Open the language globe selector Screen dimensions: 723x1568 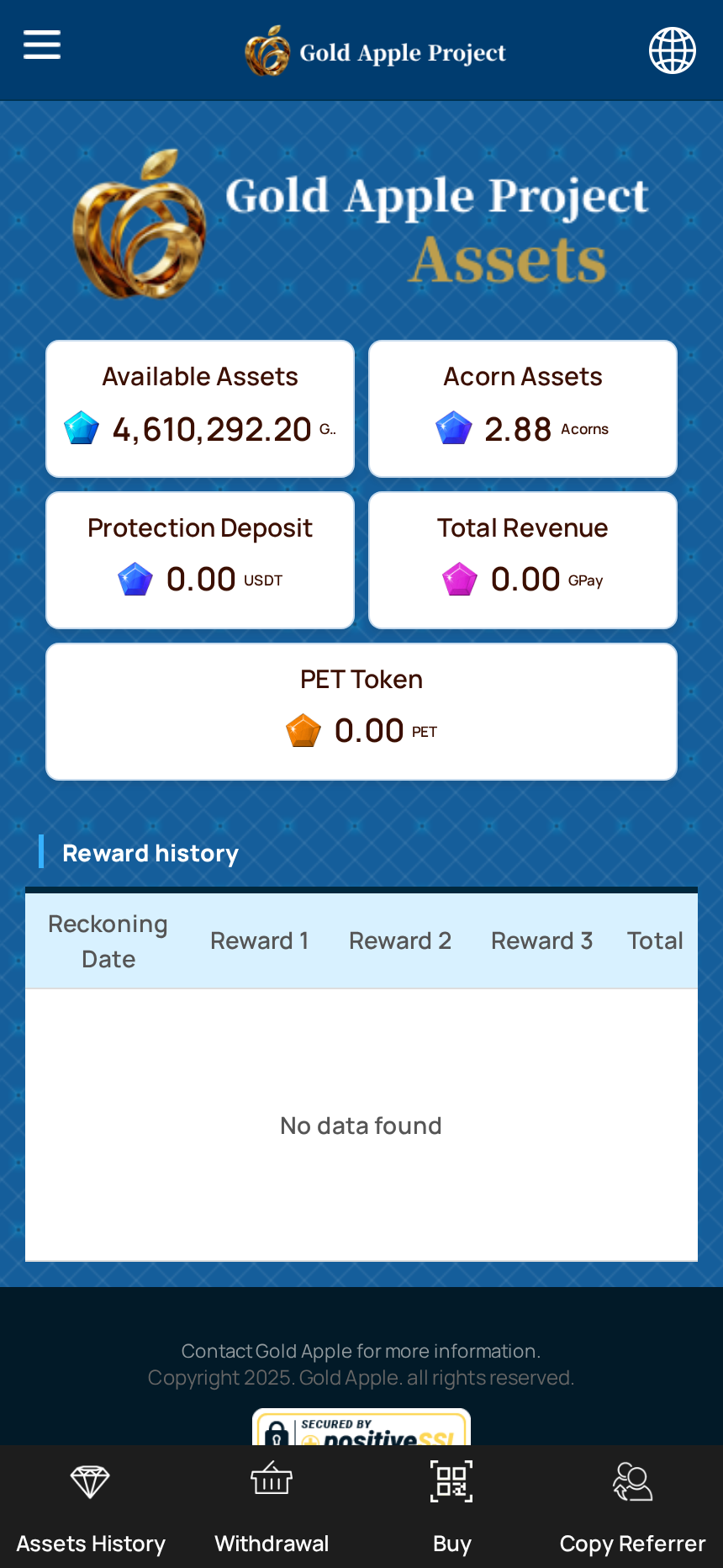672,50
